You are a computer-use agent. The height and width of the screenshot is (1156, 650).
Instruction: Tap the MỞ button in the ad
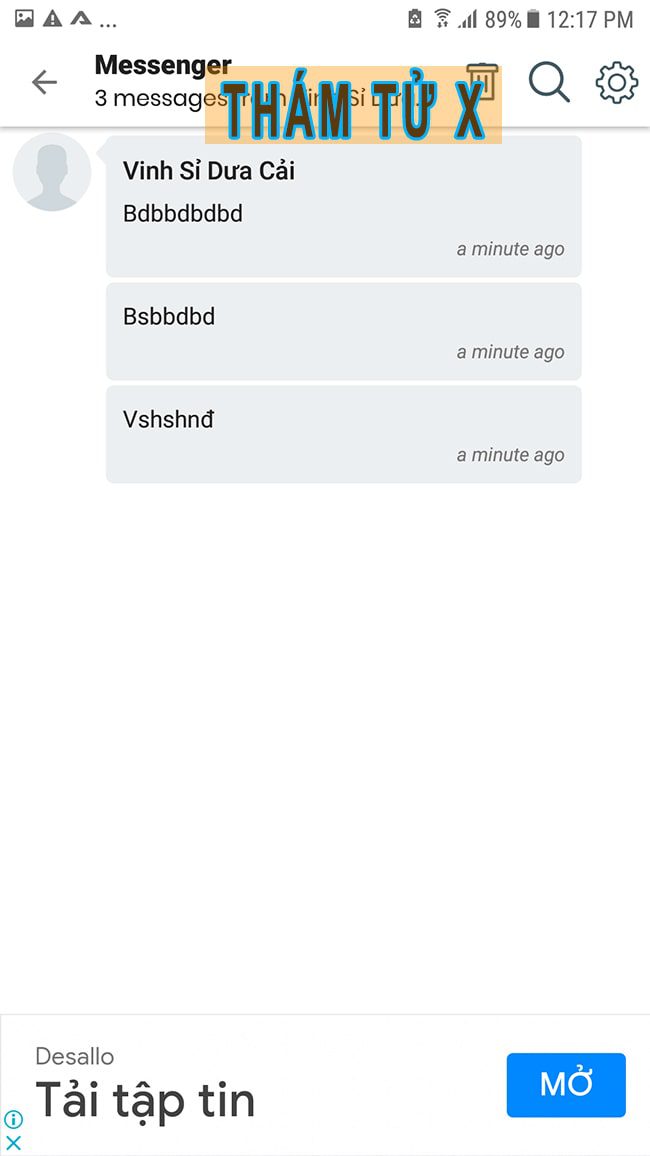[566, 1084]
